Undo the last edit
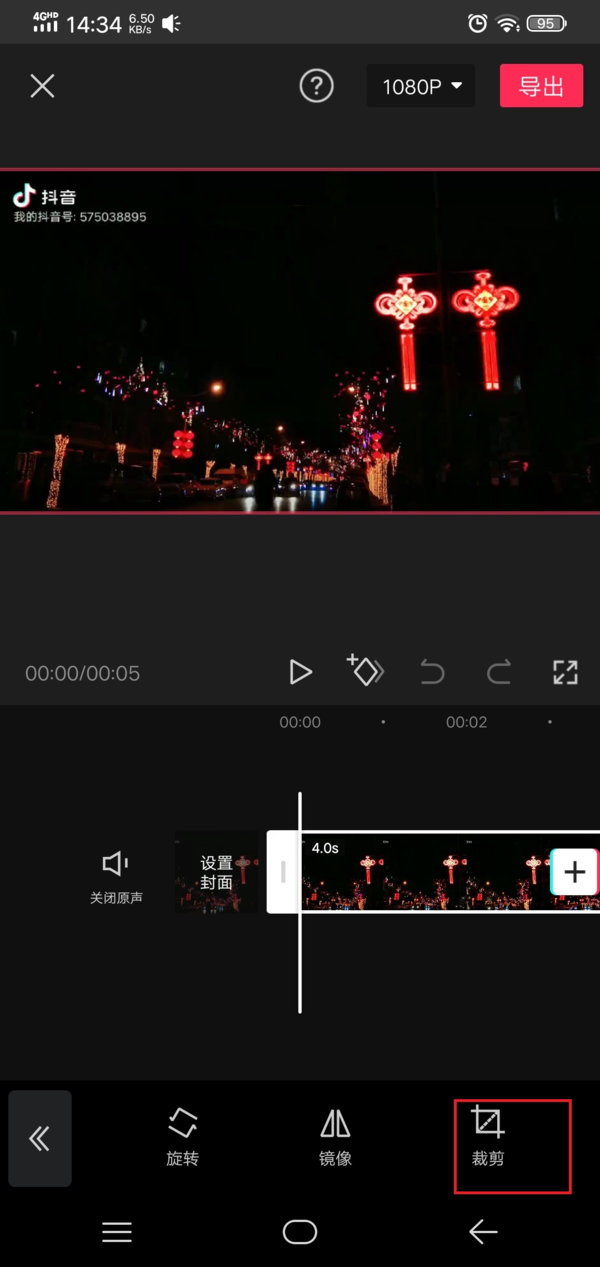The image size is (600, 1267). coord(432,672)
